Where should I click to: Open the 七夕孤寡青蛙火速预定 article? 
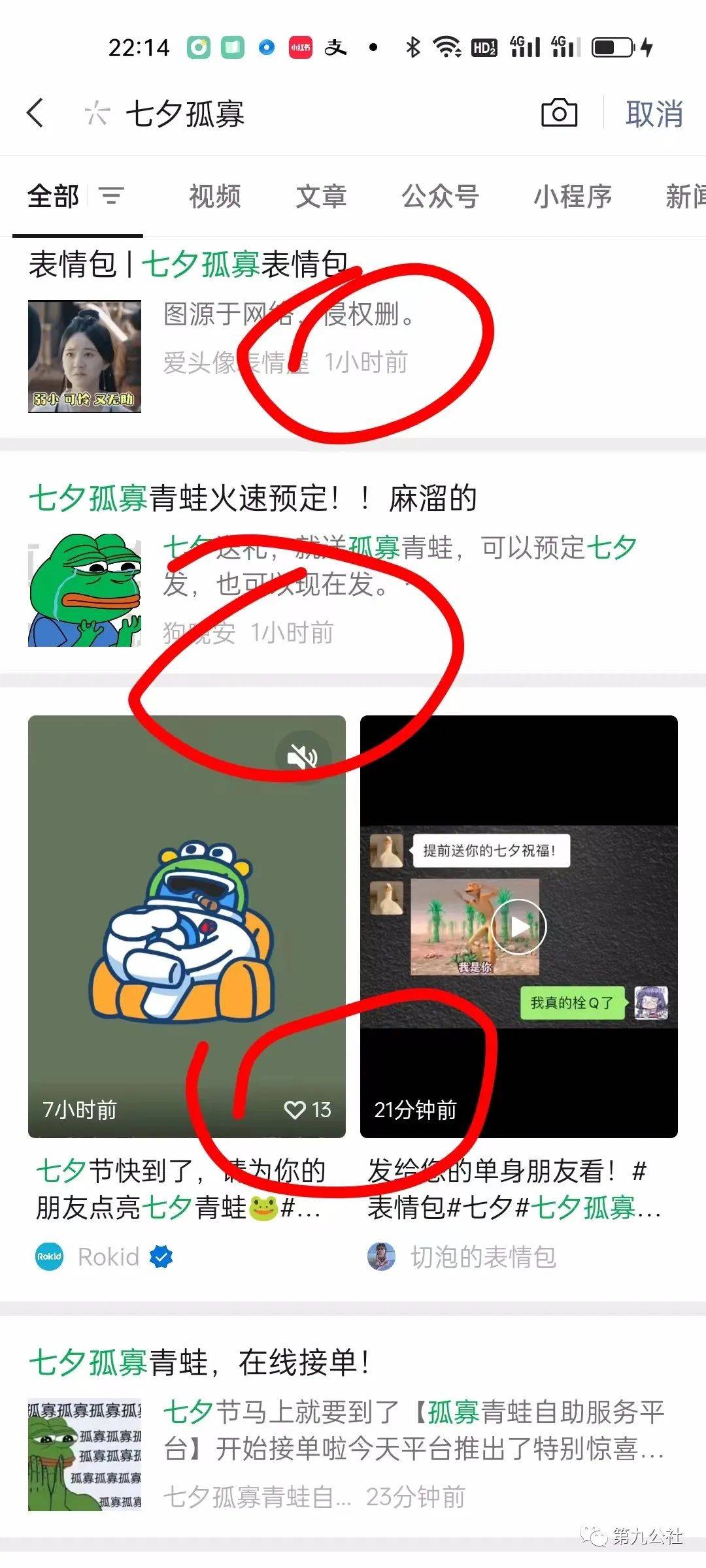[252, 498]
